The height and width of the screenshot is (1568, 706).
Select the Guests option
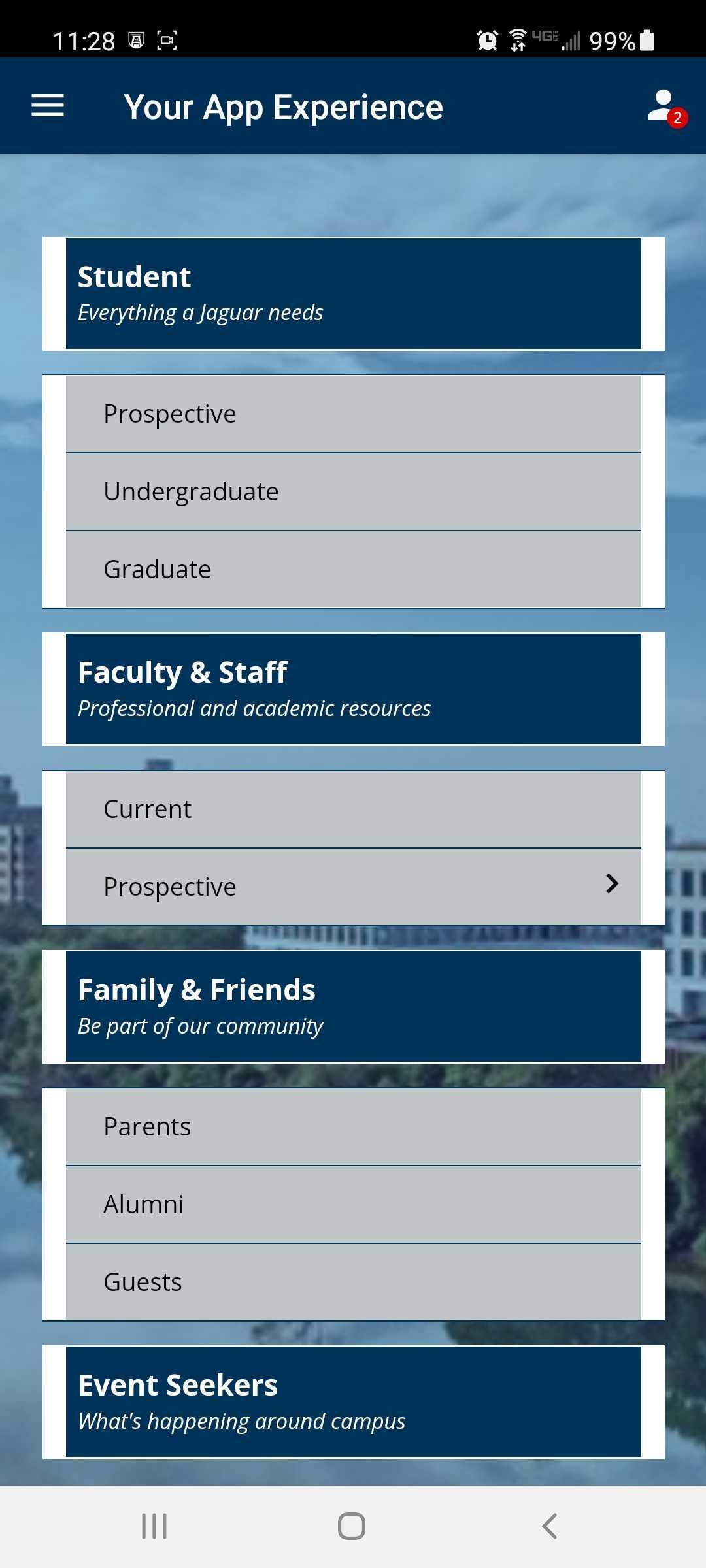353,1282
